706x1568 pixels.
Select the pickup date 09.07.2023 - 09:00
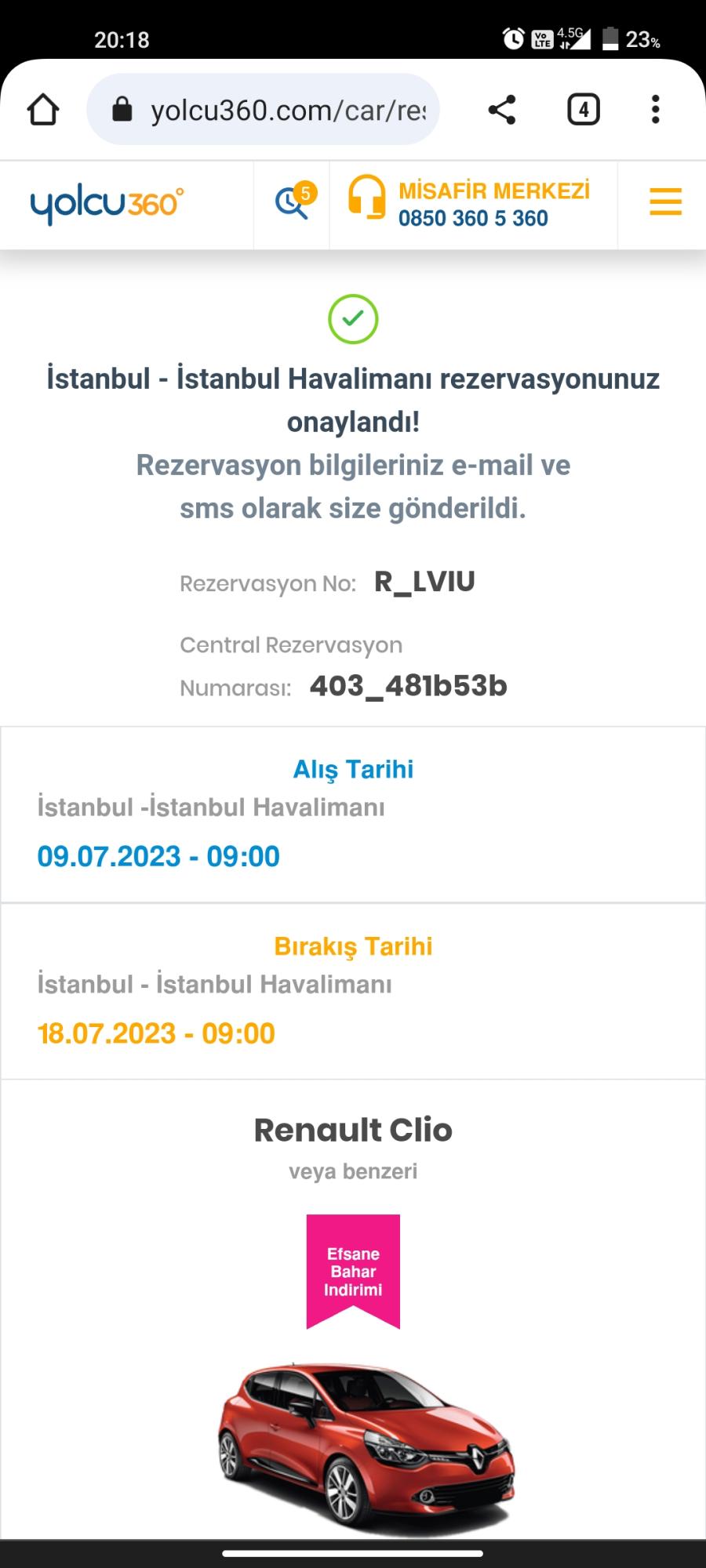click(158, 856)
